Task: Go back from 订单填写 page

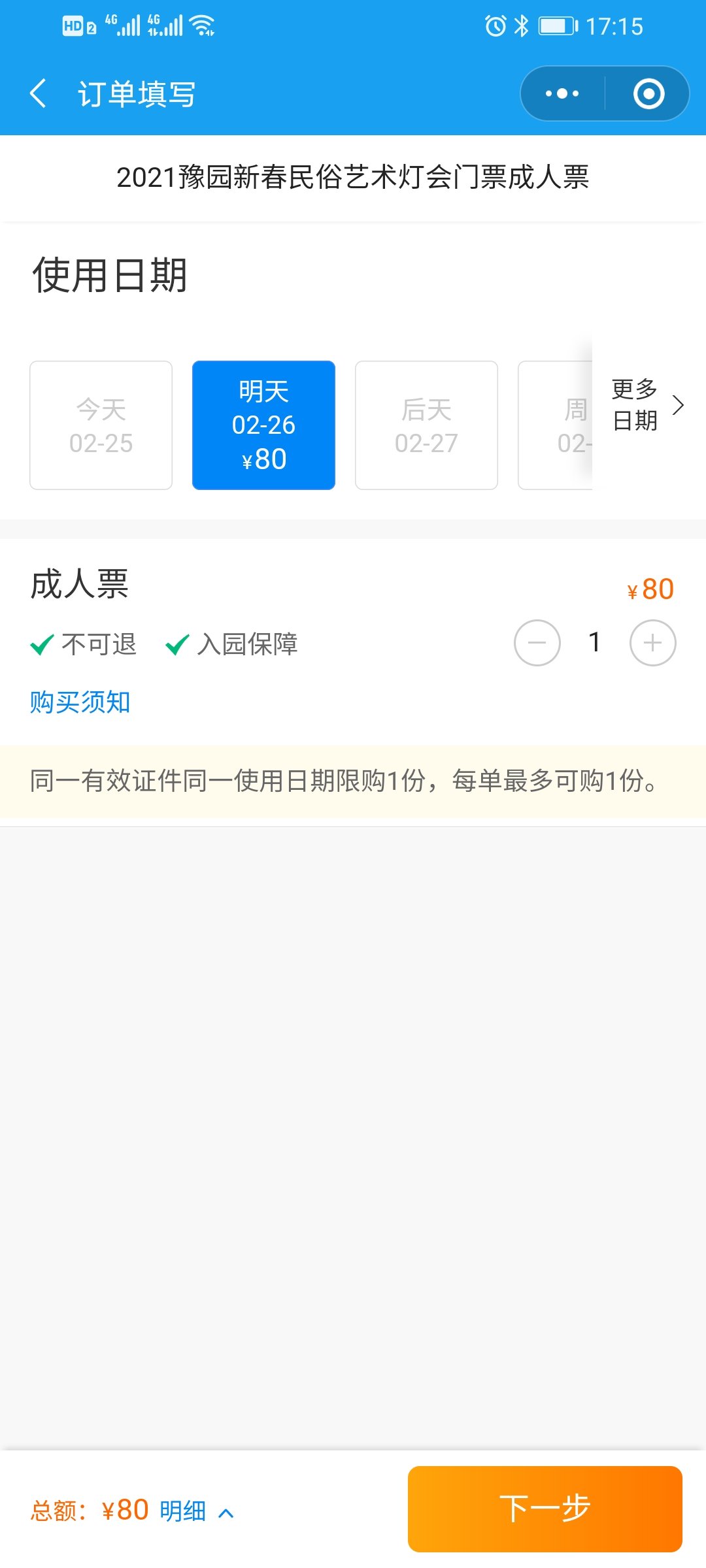Action: tap(39, 93)
